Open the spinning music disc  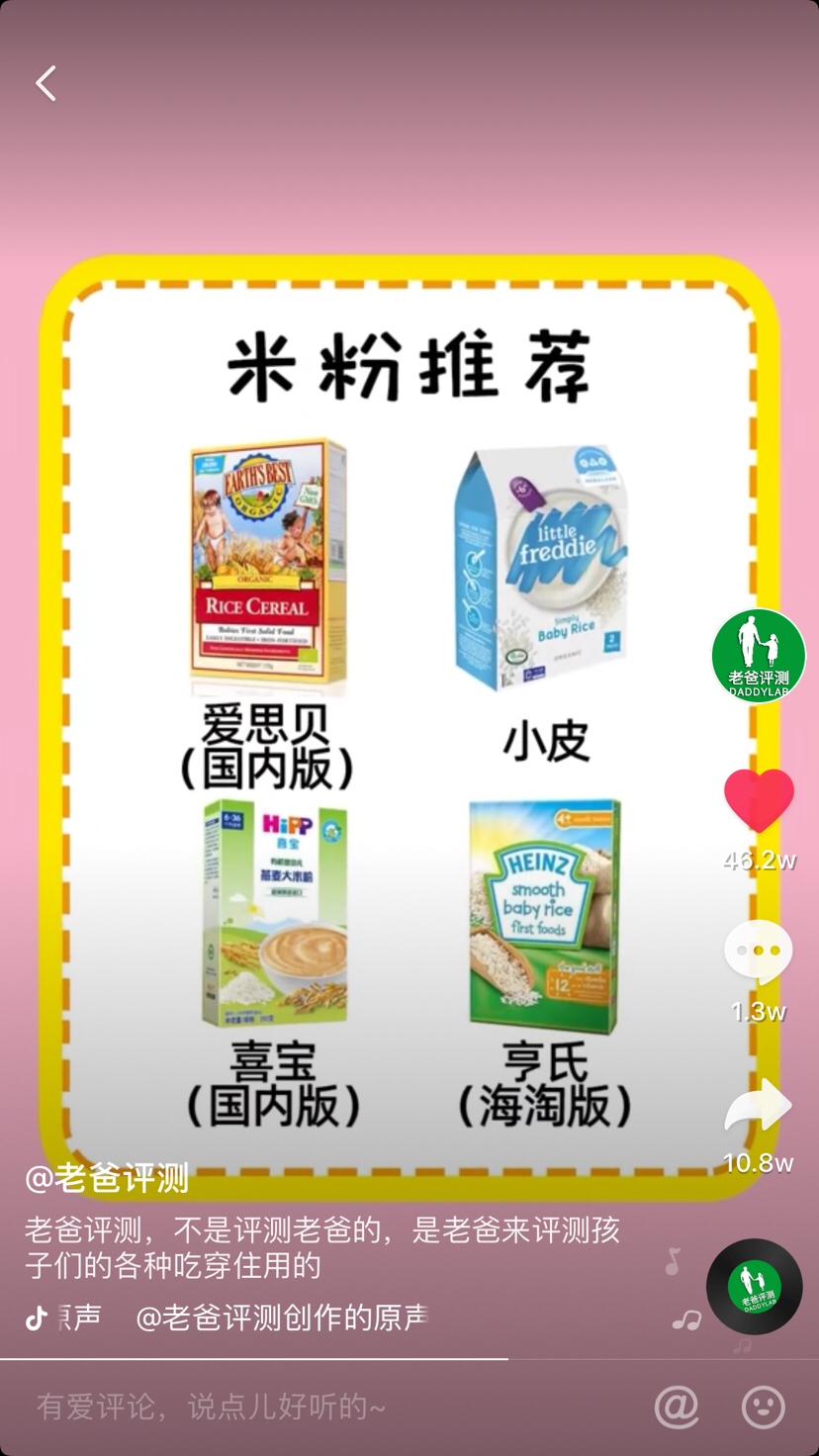pyautogui.click(x=755, y=1287)
